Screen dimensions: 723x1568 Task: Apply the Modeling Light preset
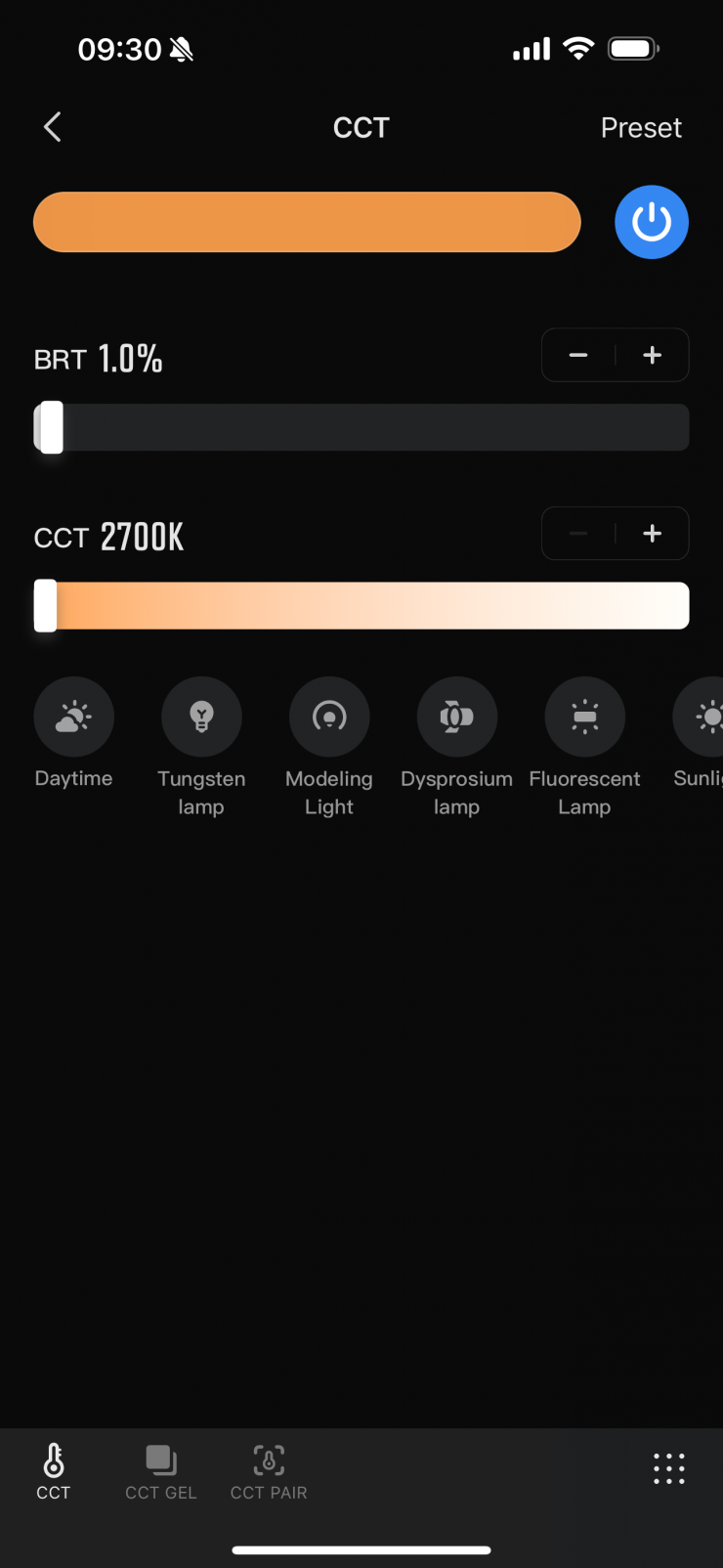pos(329,718)
